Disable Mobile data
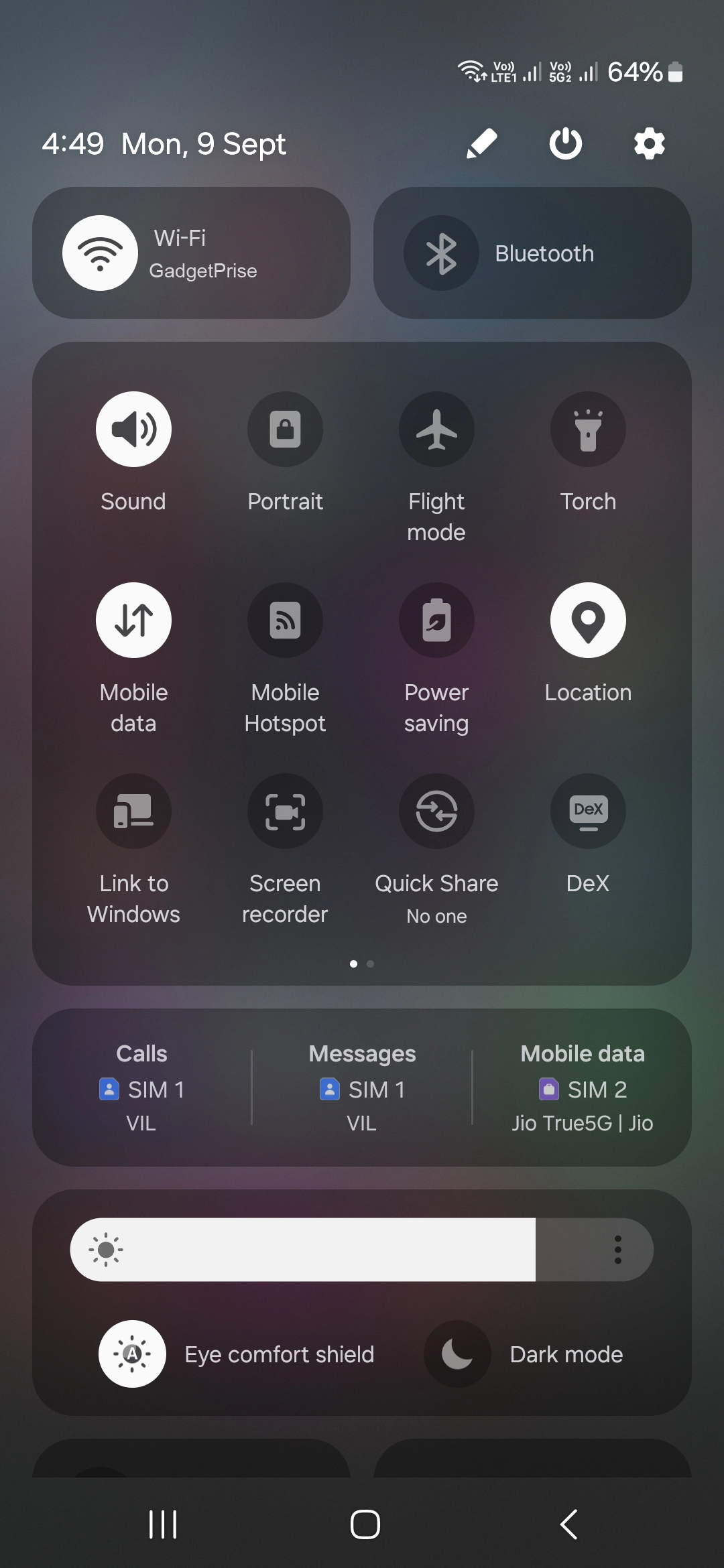Screen dimensions: 724x1568 pyautogui.click(x=133, y=620)
